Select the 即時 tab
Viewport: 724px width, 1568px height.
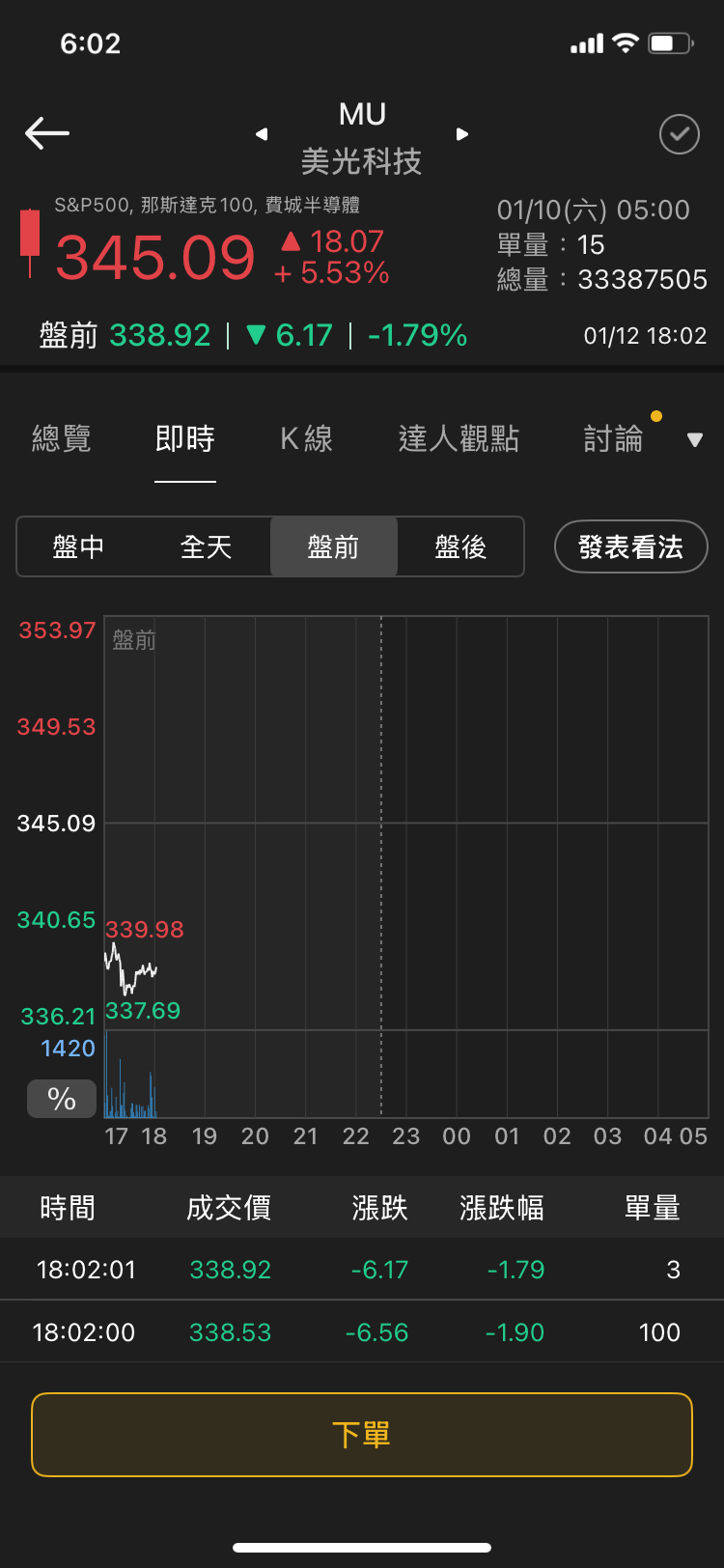click(184, 439)
